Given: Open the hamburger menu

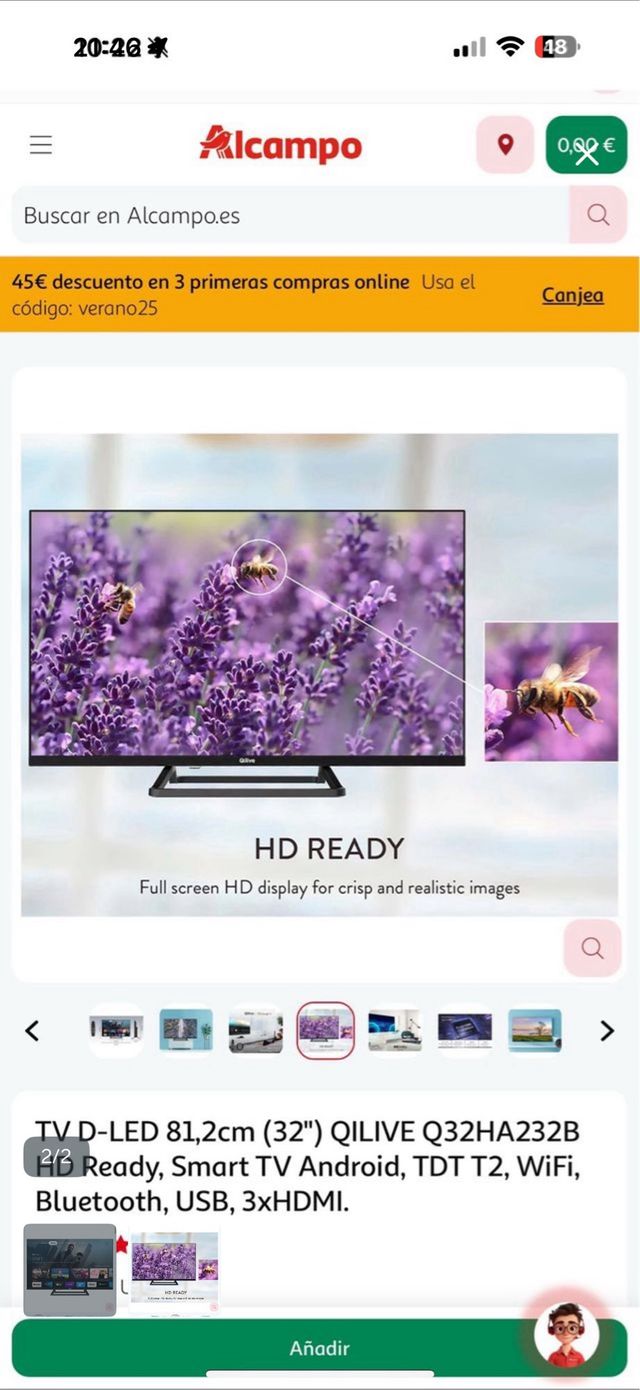Looking at the screenshot, I should [40, 145].
